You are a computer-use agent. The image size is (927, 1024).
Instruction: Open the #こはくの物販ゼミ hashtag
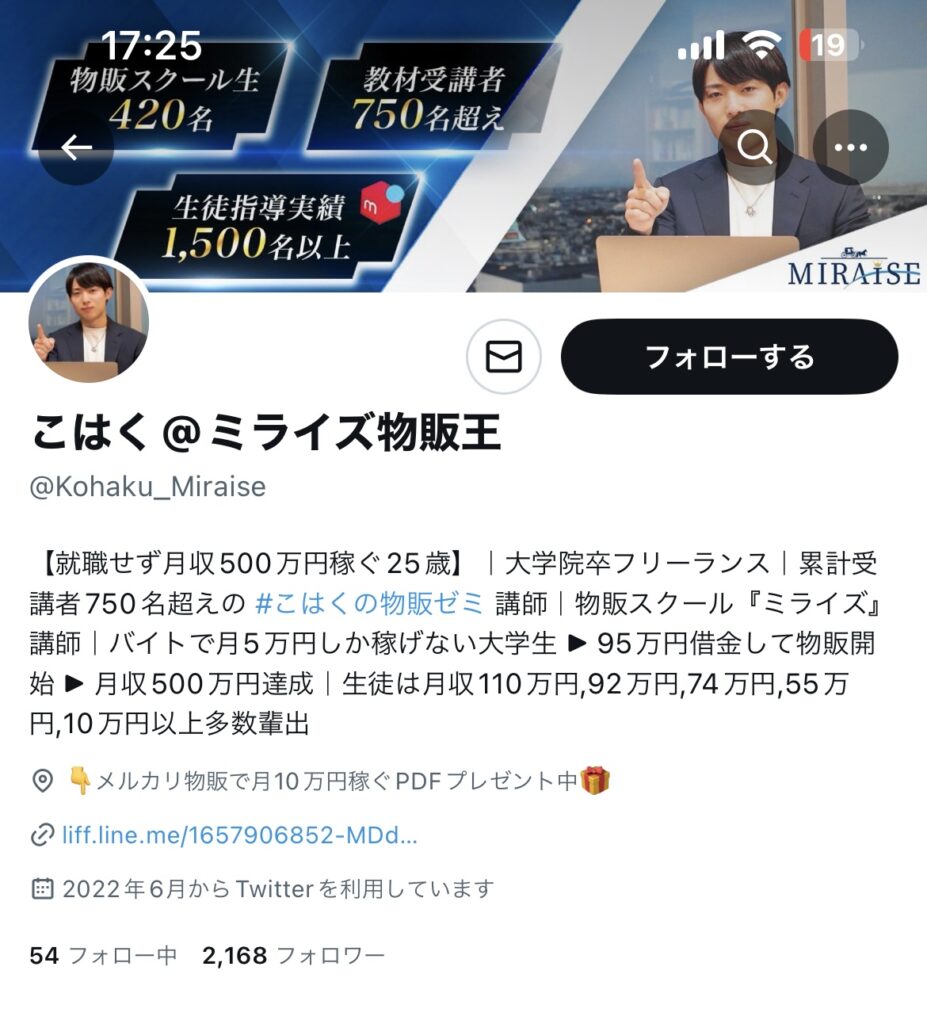point(370,603)
